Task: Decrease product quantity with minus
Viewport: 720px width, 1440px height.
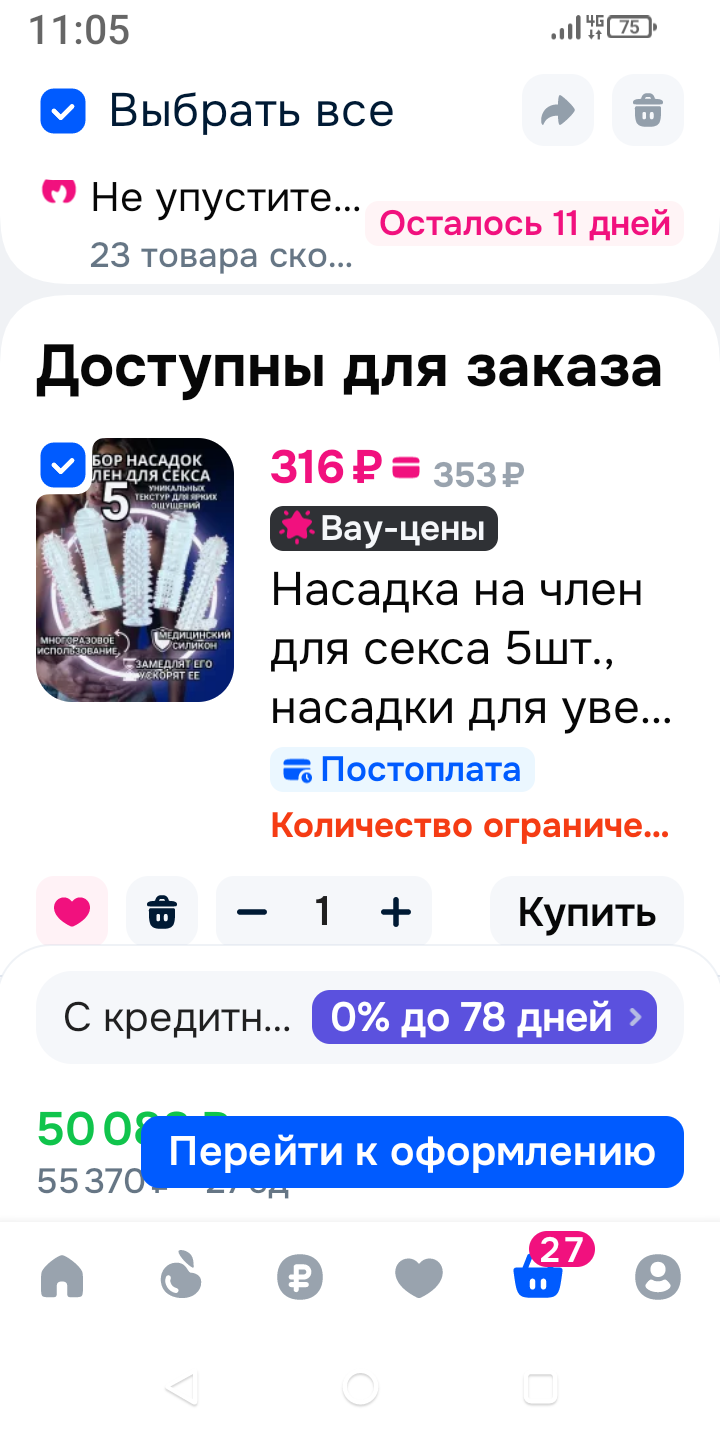Action: click(x=252, y=912)
